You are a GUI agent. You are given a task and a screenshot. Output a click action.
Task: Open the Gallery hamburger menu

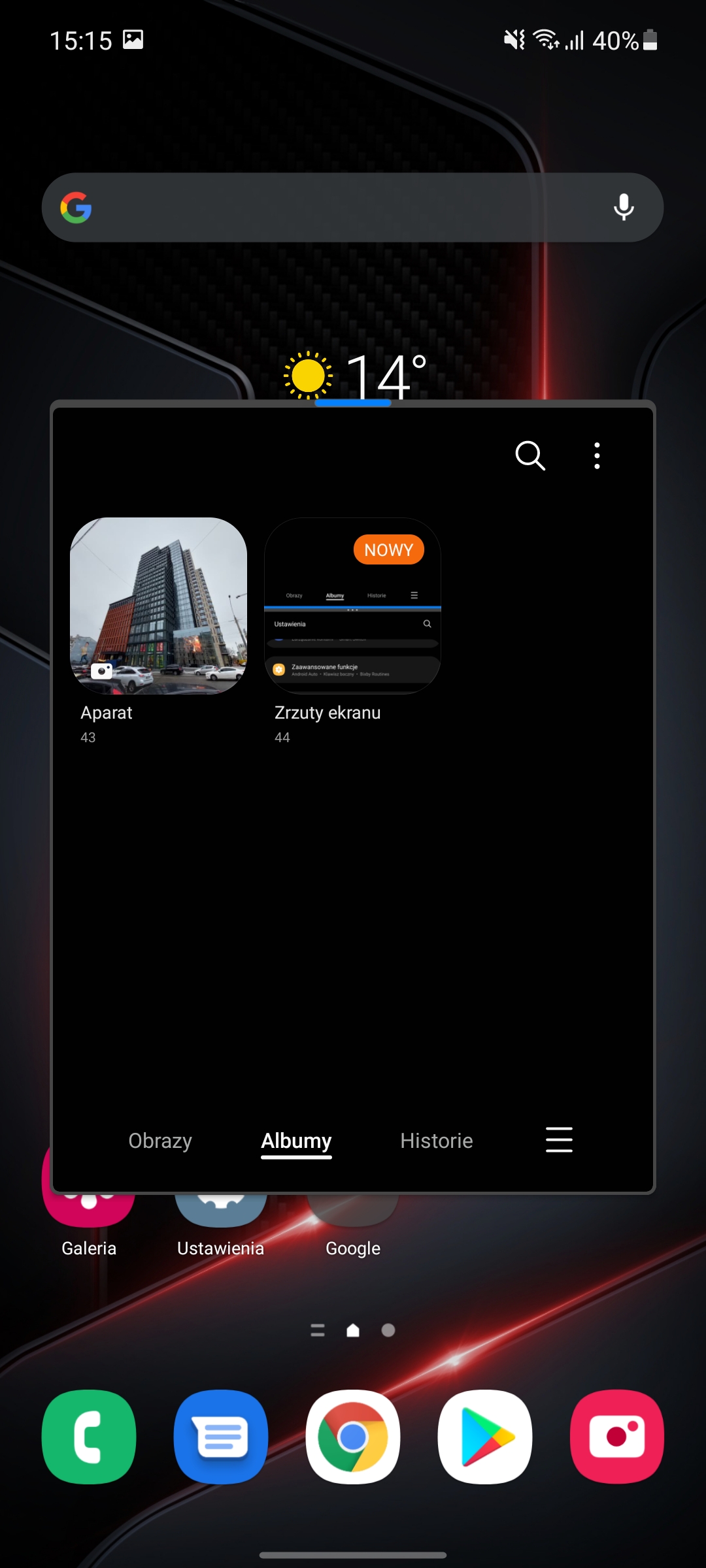559,1140
